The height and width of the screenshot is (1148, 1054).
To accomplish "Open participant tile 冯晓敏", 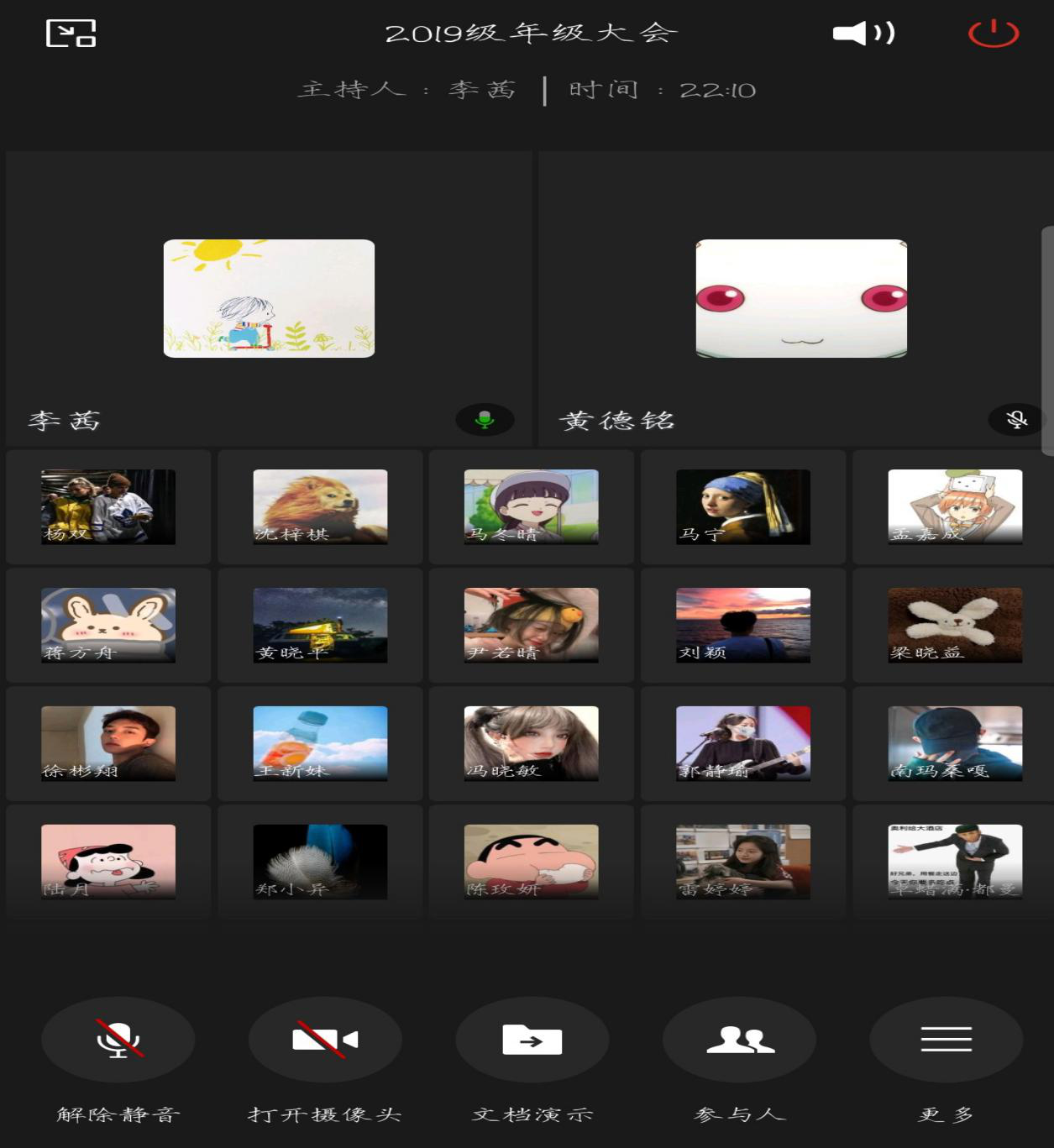I will point(532,743).
